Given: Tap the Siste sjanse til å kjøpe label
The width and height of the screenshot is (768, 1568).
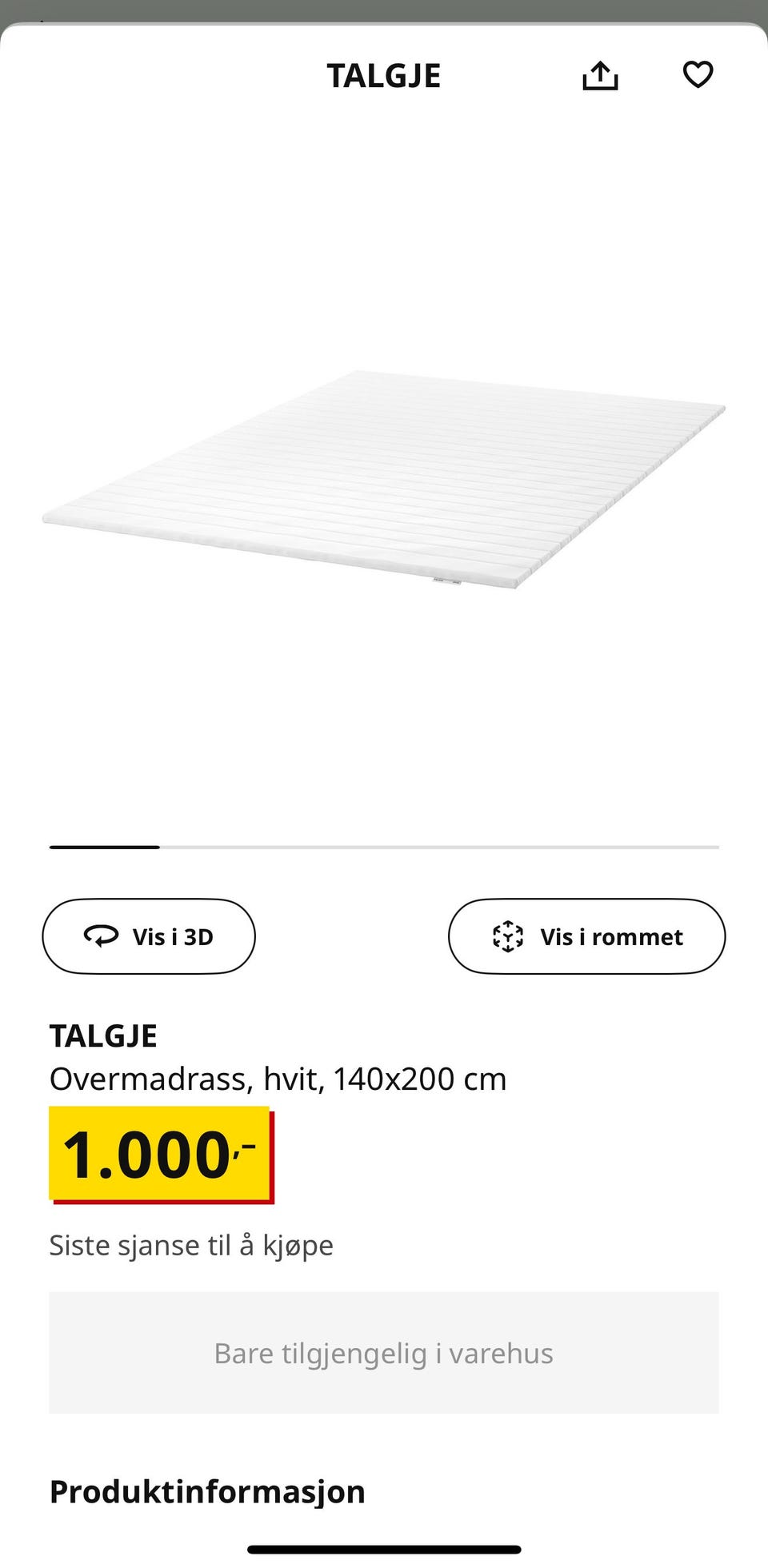Looking at the screenshot, I should [x=192, y=1244].
